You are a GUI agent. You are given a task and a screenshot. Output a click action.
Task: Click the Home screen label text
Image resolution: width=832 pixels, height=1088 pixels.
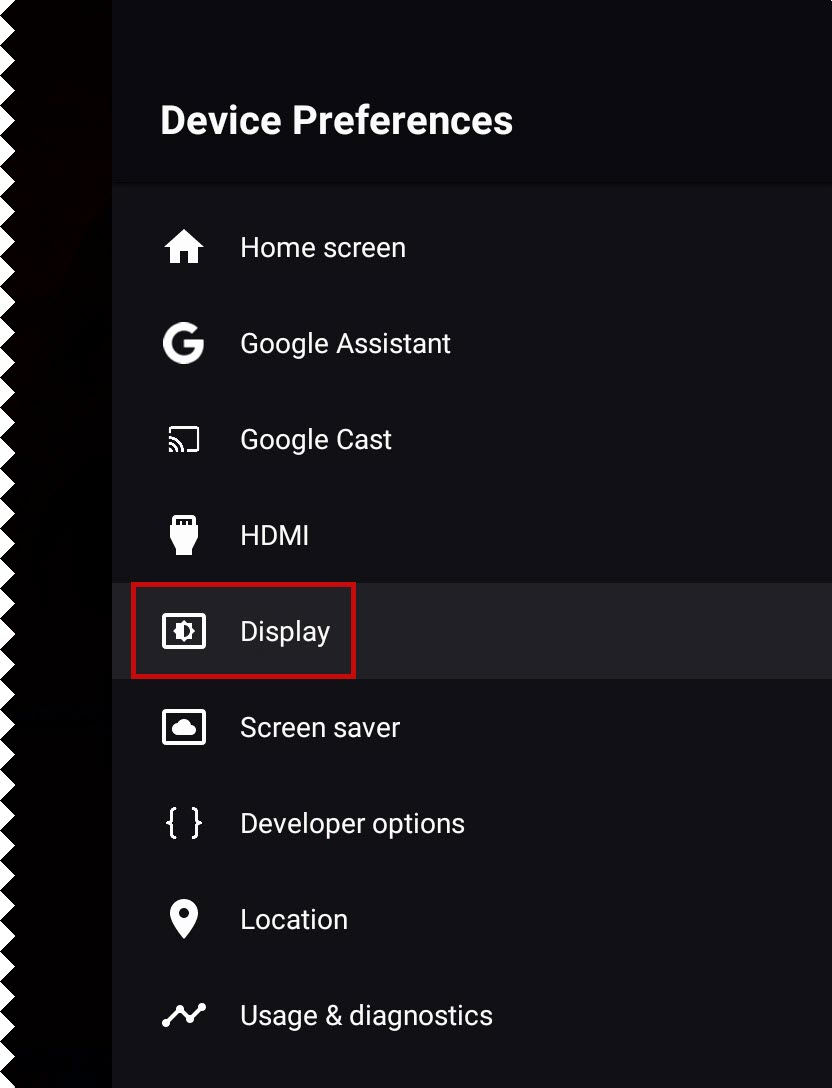(x=322, y=247)
